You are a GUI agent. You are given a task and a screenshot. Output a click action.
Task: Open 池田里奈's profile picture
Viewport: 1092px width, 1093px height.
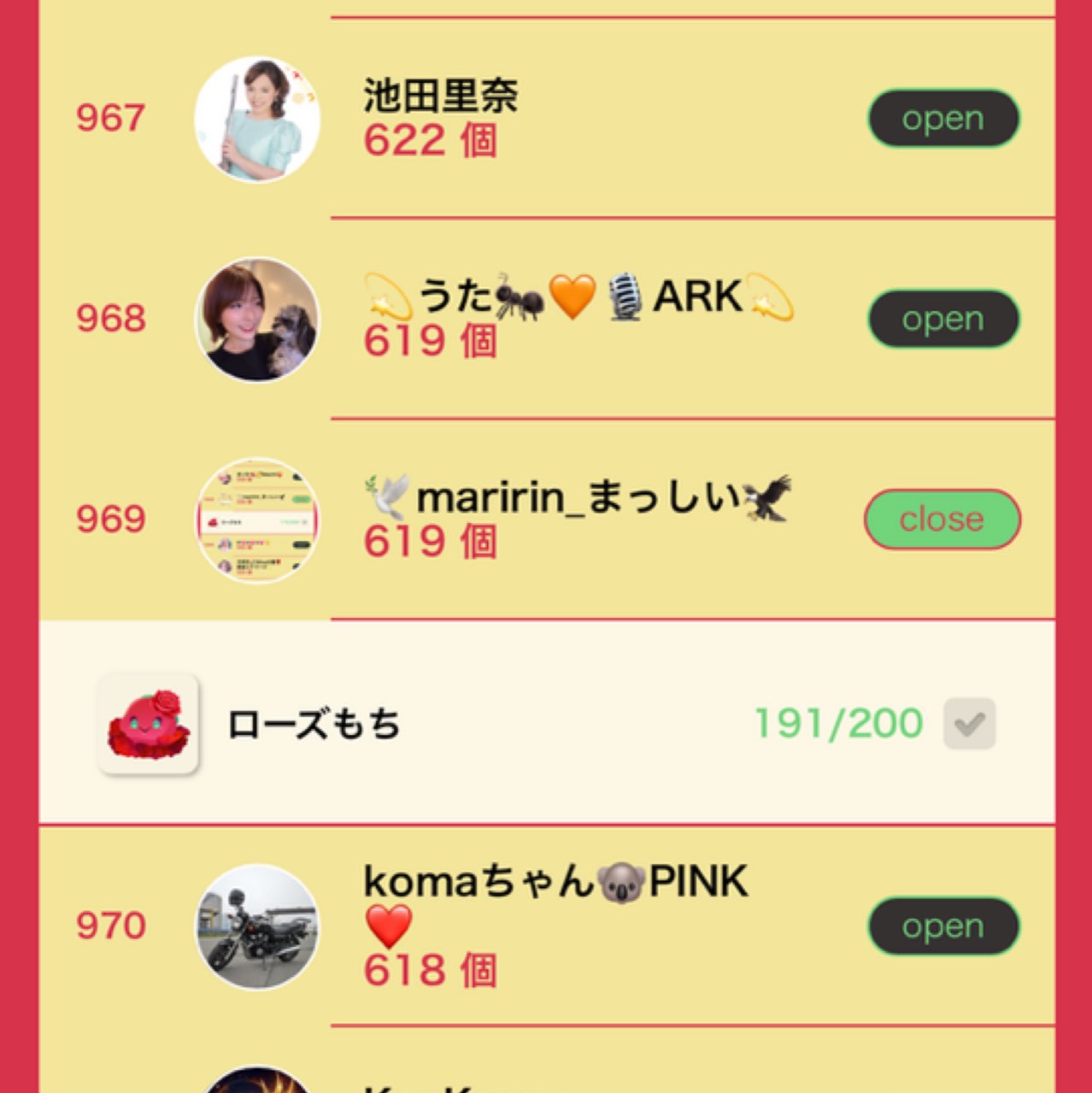pyautogui.click(x=257, y=119)
